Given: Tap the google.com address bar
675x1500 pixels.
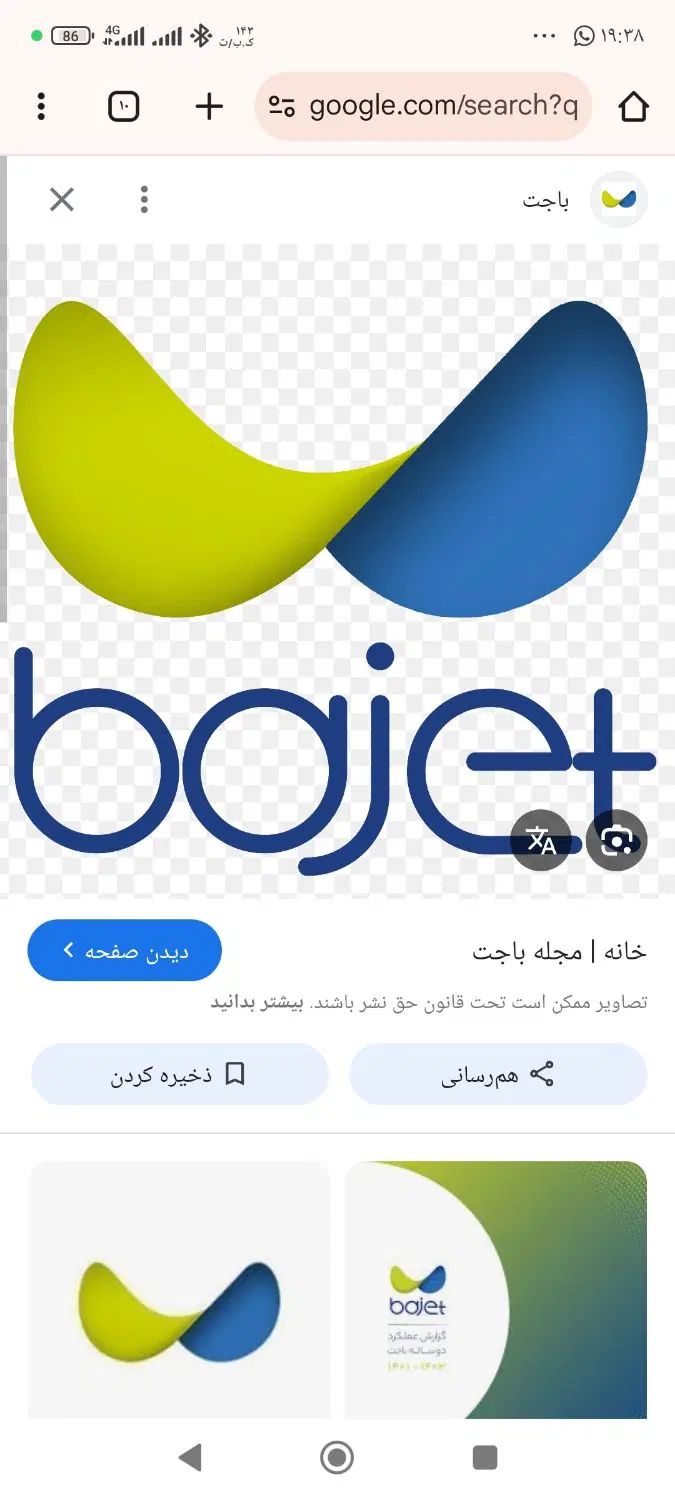Looking at the screenshot, I should click(425, 106).
